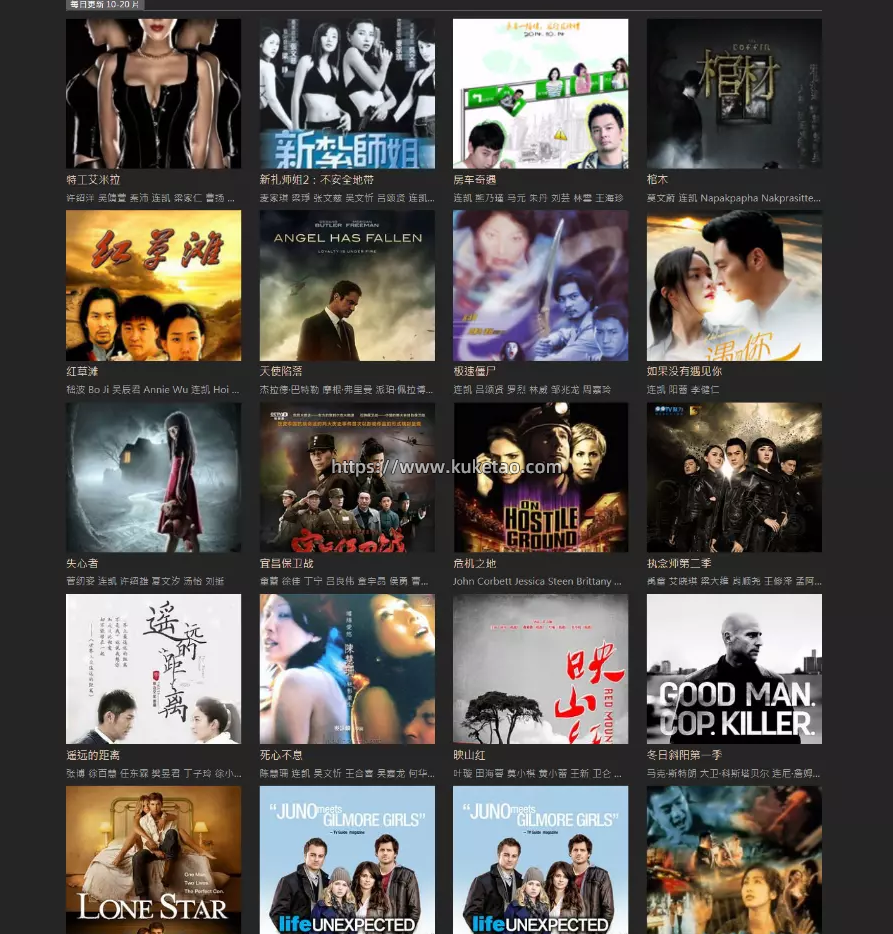The height and width of the screenshot is (934, 893).
Task: Open the series 执念师第二季
Action: pos(734,477)
